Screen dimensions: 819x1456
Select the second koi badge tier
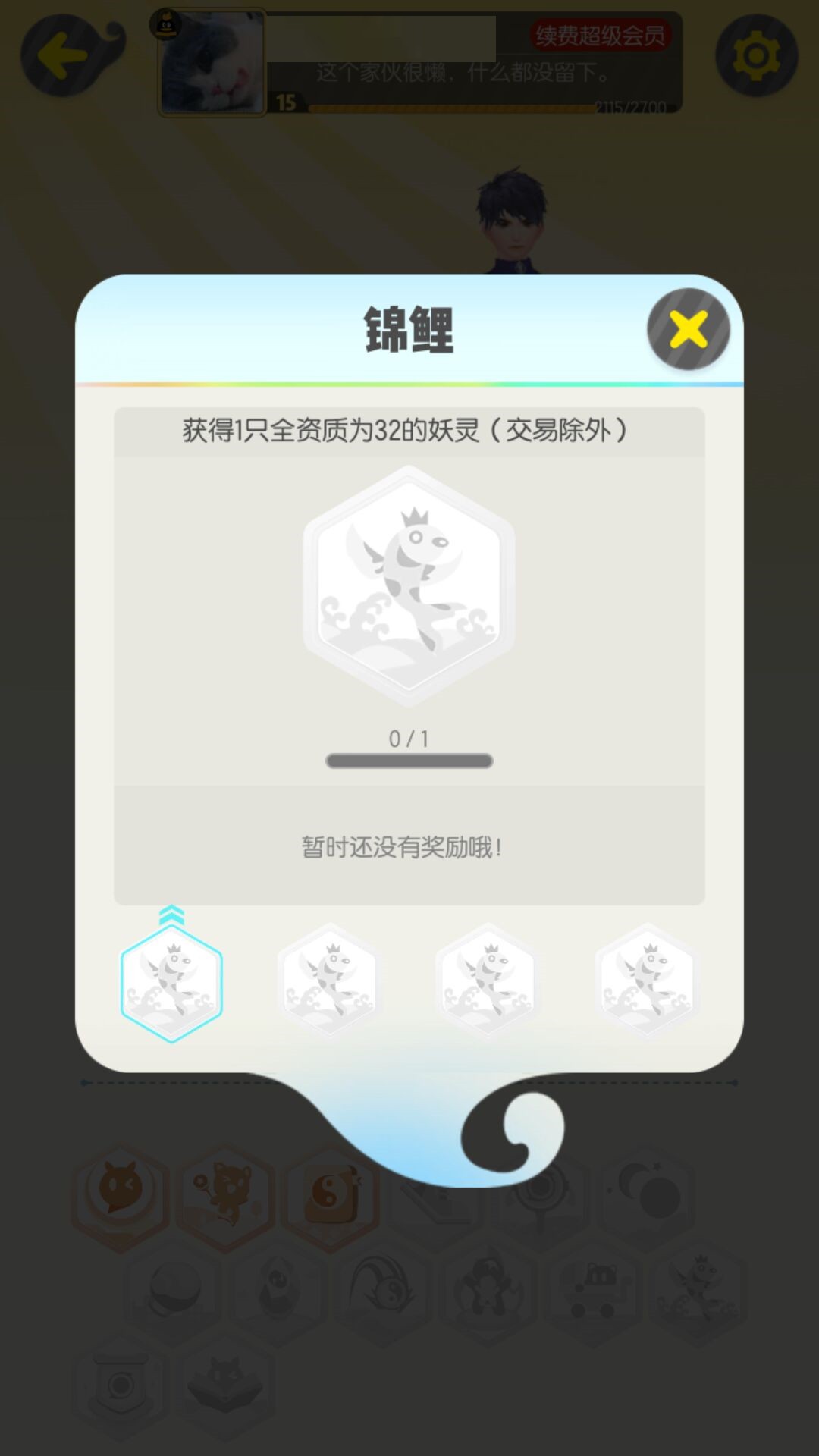(x=330, y=981)
